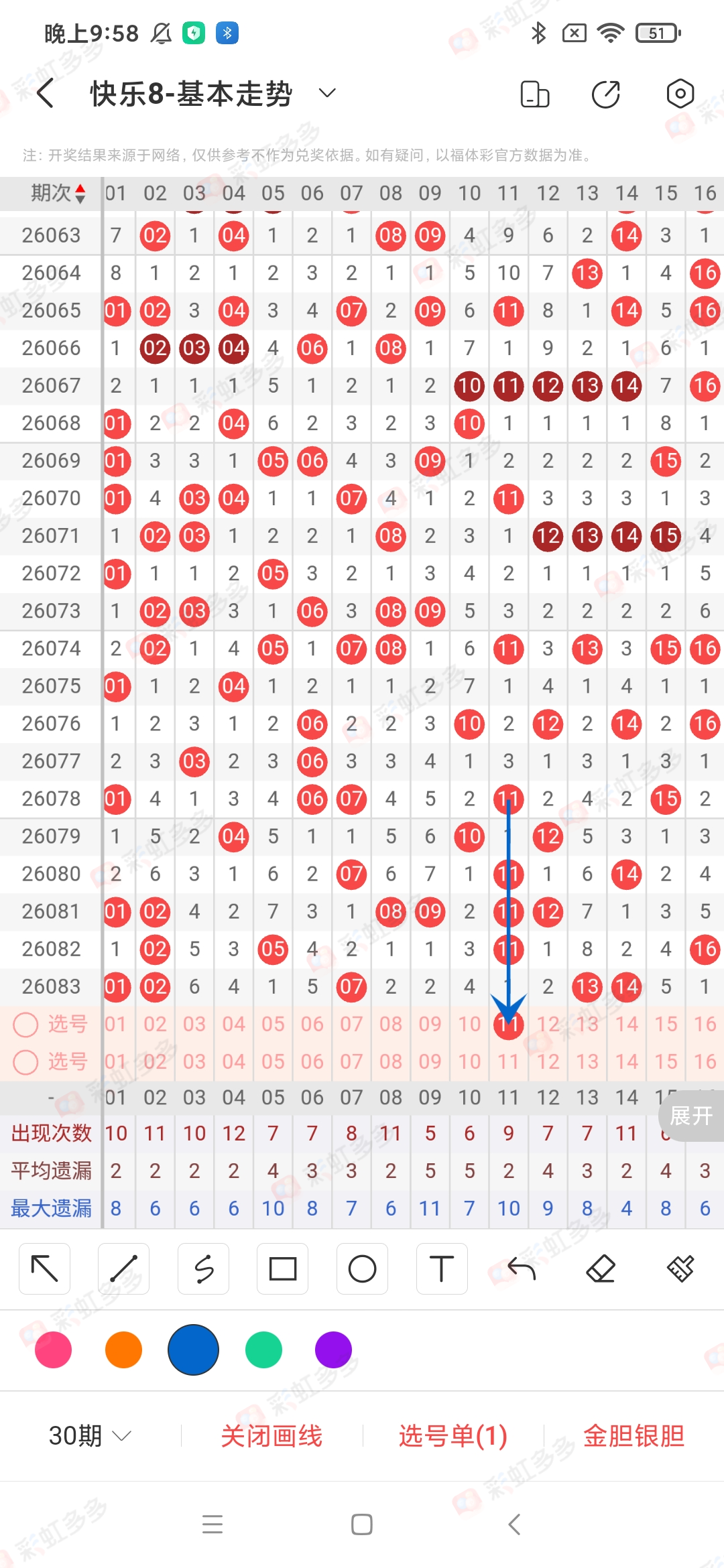724x1568 pixels.
Task: Tap the 期次 sort arrows to reorder rows
Action: [79, 193]
